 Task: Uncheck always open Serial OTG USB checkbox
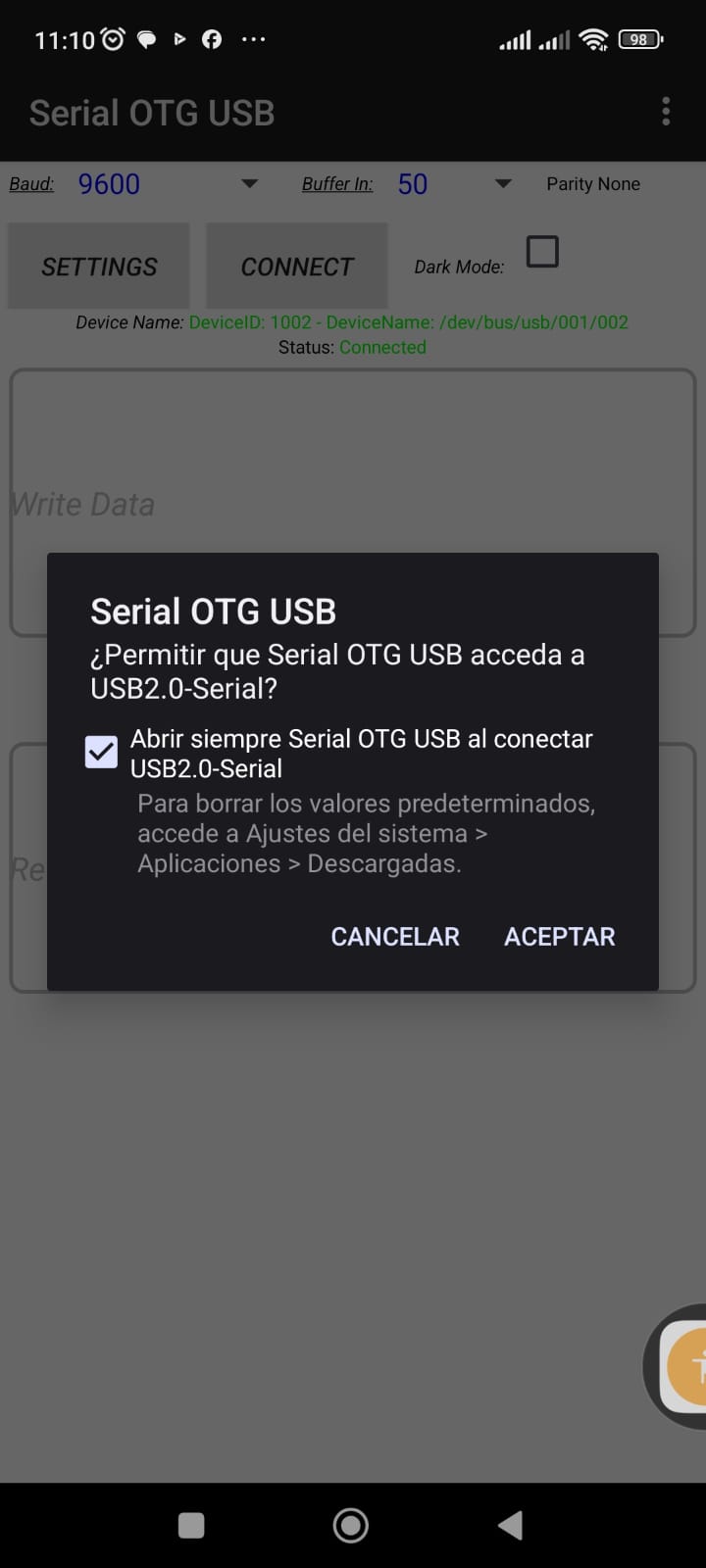pos(101,753)
